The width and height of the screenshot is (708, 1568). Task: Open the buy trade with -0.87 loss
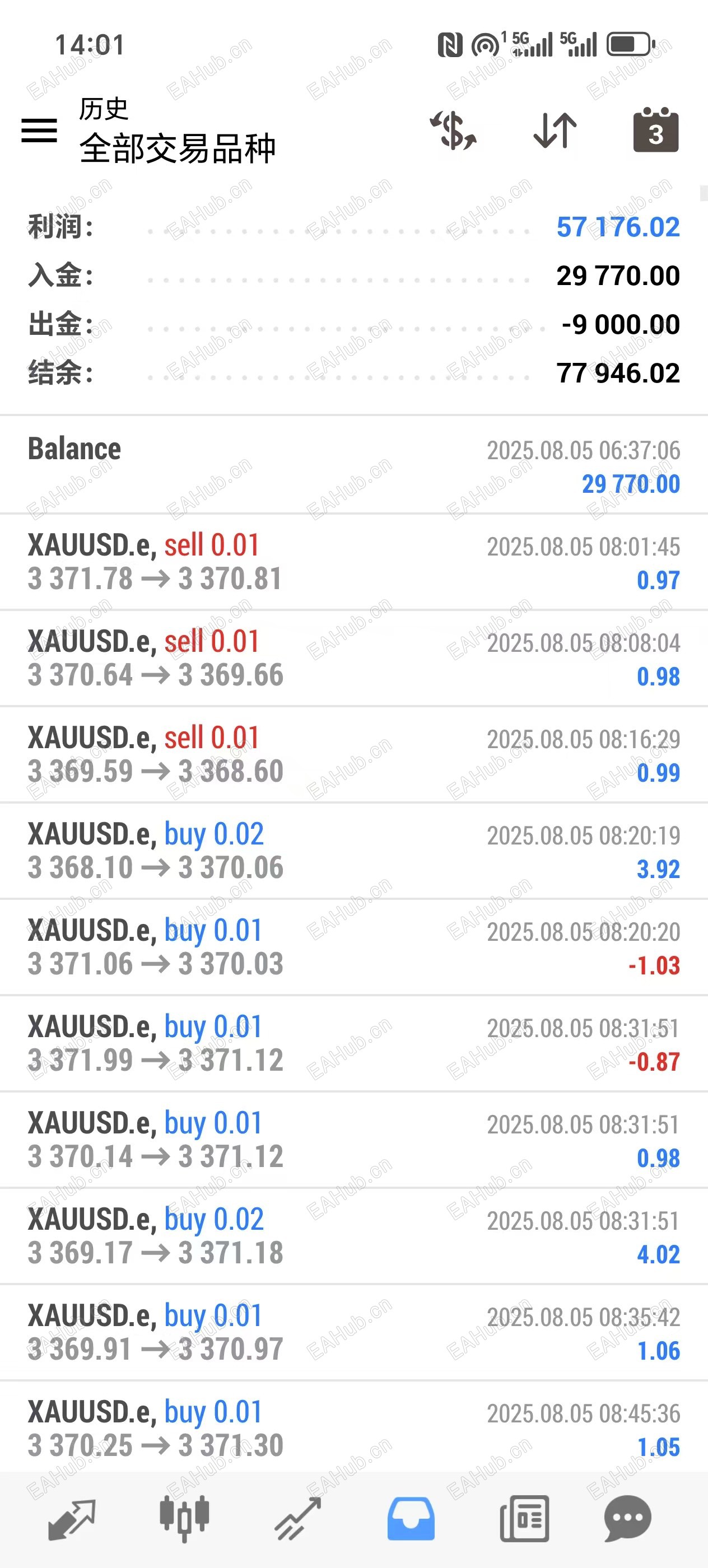(x=353, y=1043)
